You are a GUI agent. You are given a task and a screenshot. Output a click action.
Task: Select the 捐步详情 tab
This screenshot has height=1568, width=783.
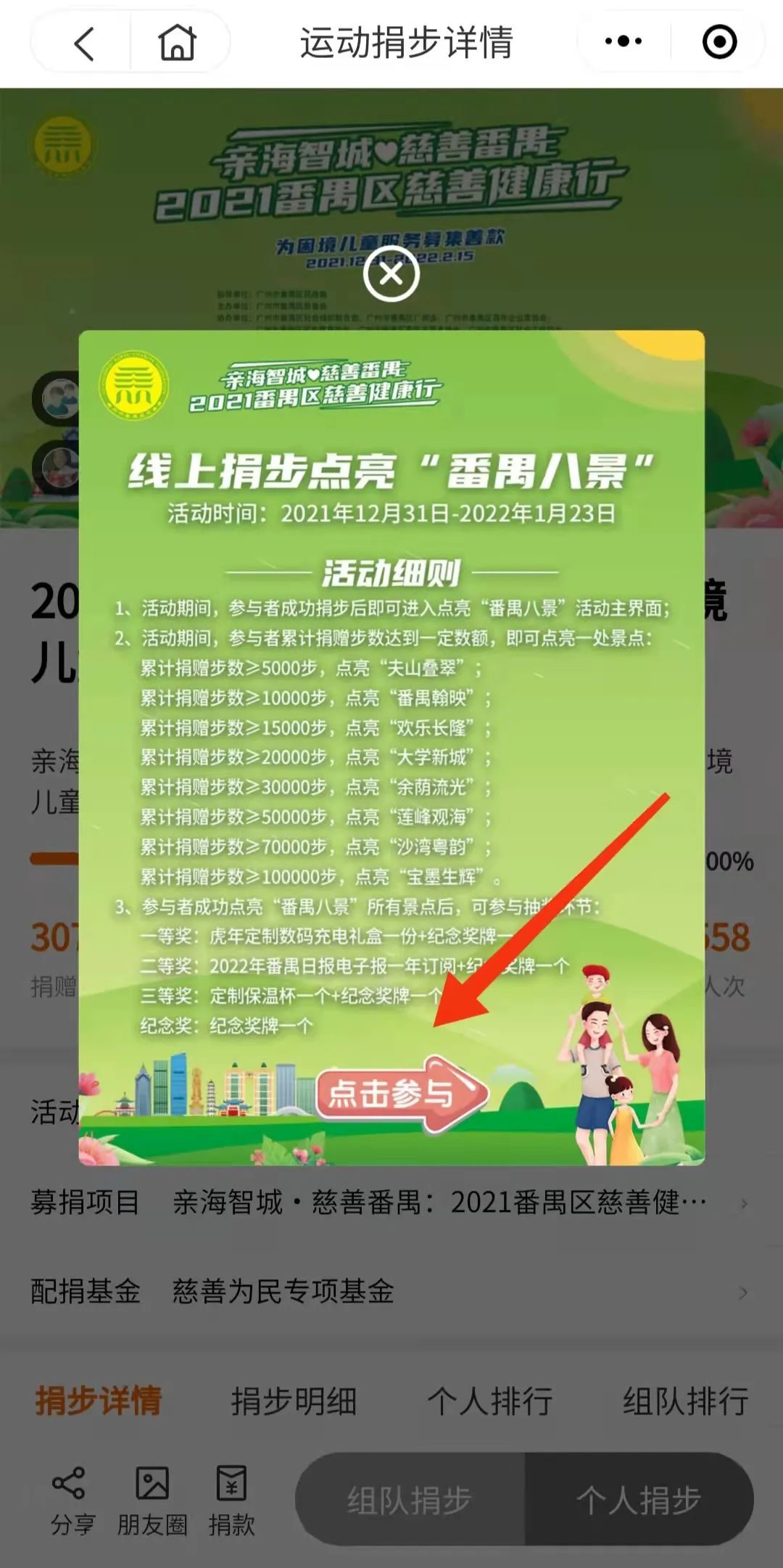pos(99,1401)
